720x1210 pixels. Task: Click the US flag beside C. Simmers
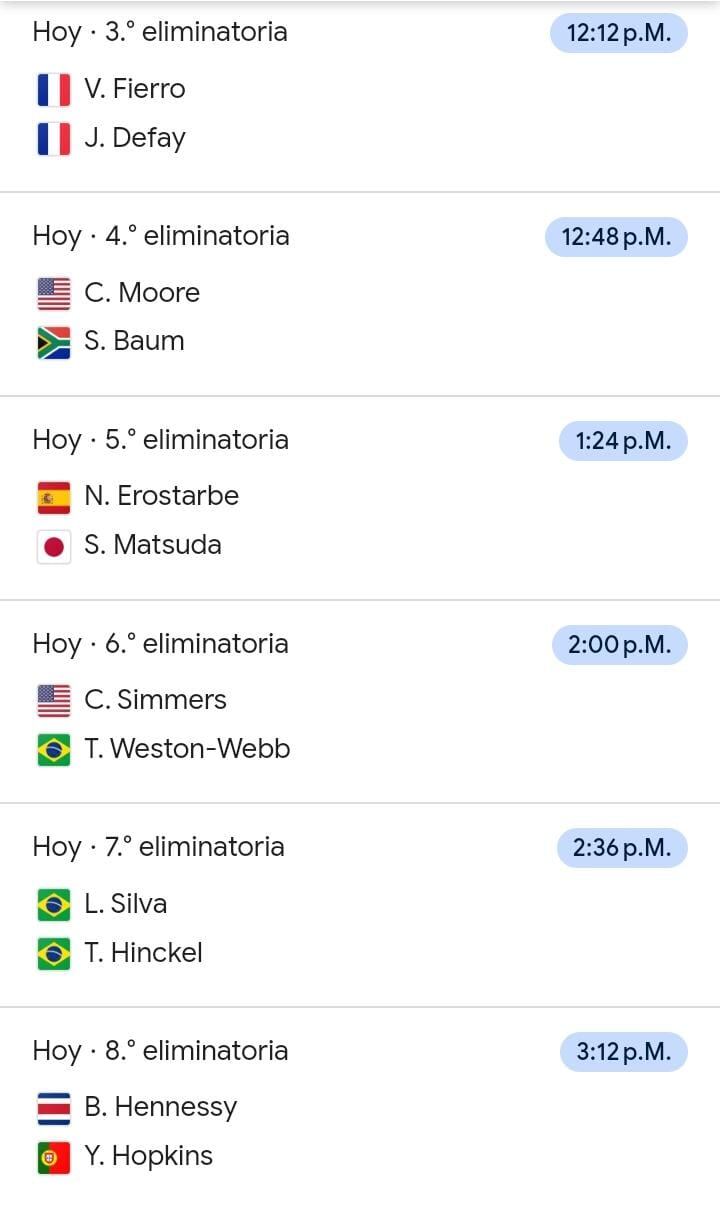[53, 700]
